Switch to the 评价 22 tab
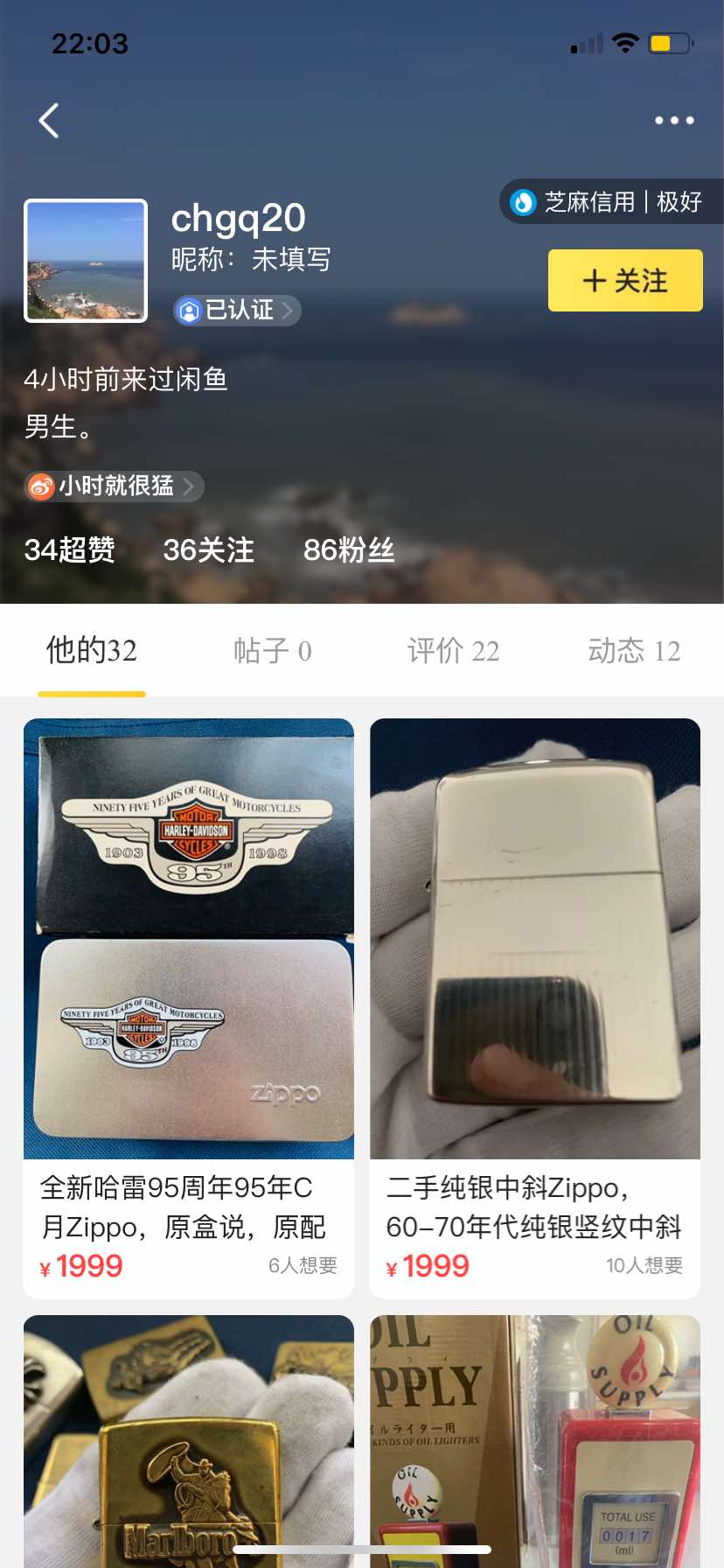This screenshot has height=1568, width=724. [453, 651]
